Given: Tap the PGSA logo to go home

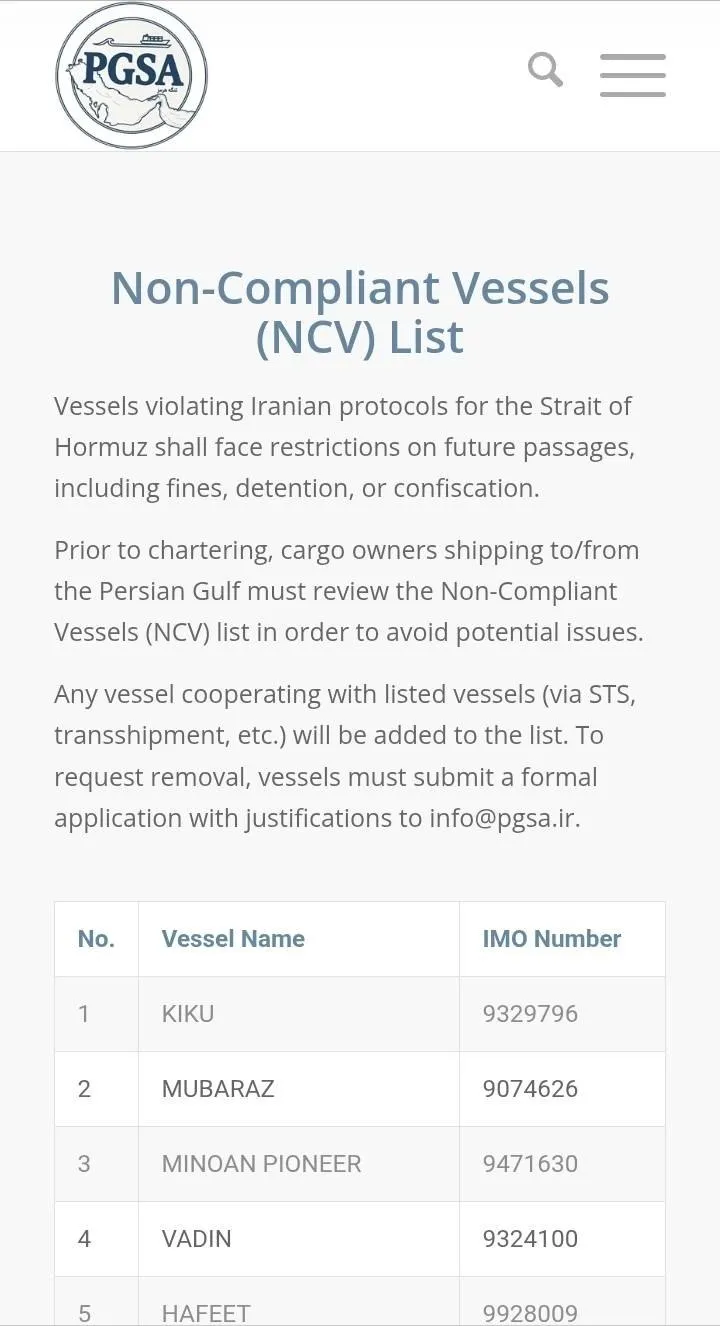Looking at the screenshot, I should (131, 76).
